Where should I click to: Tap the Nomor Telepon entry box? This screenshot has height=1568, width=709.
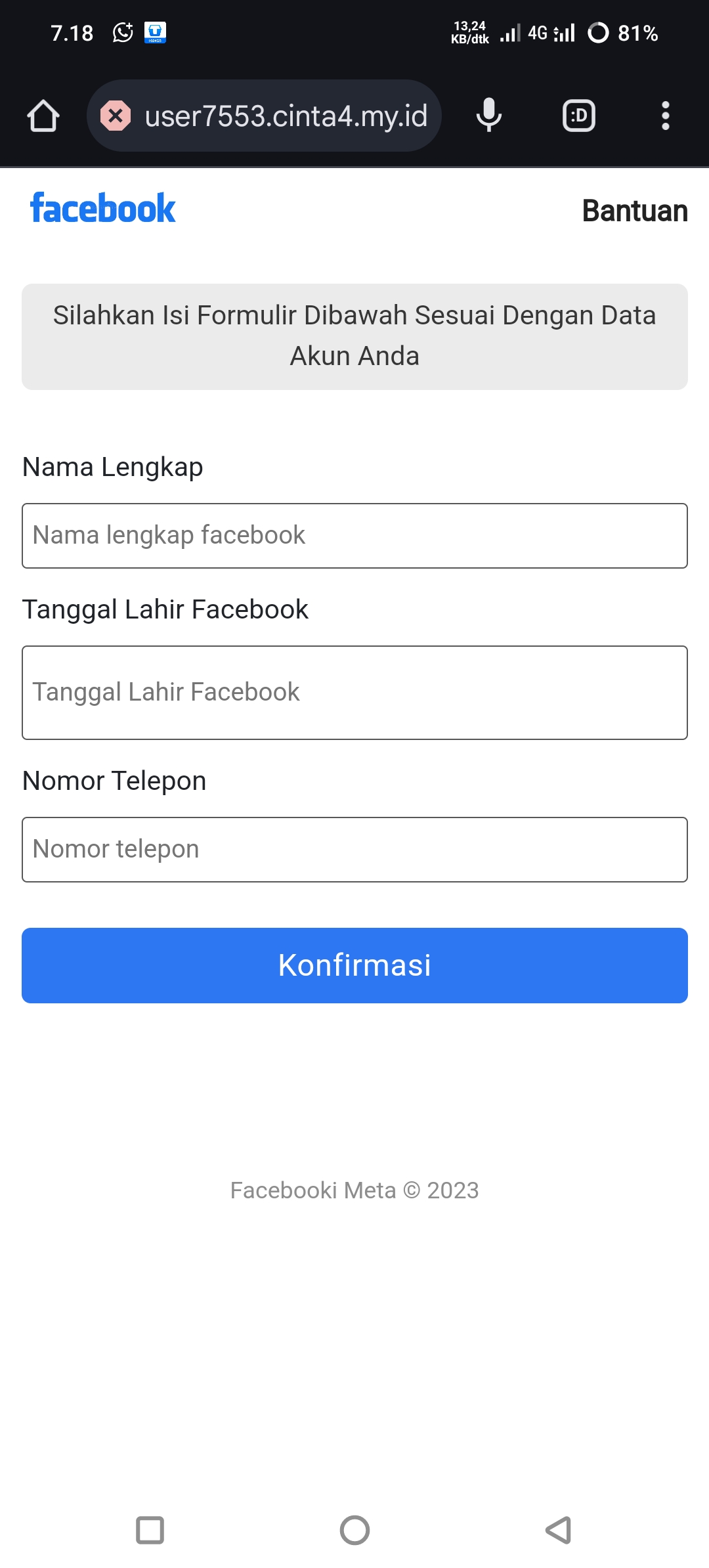coord(354,848)
